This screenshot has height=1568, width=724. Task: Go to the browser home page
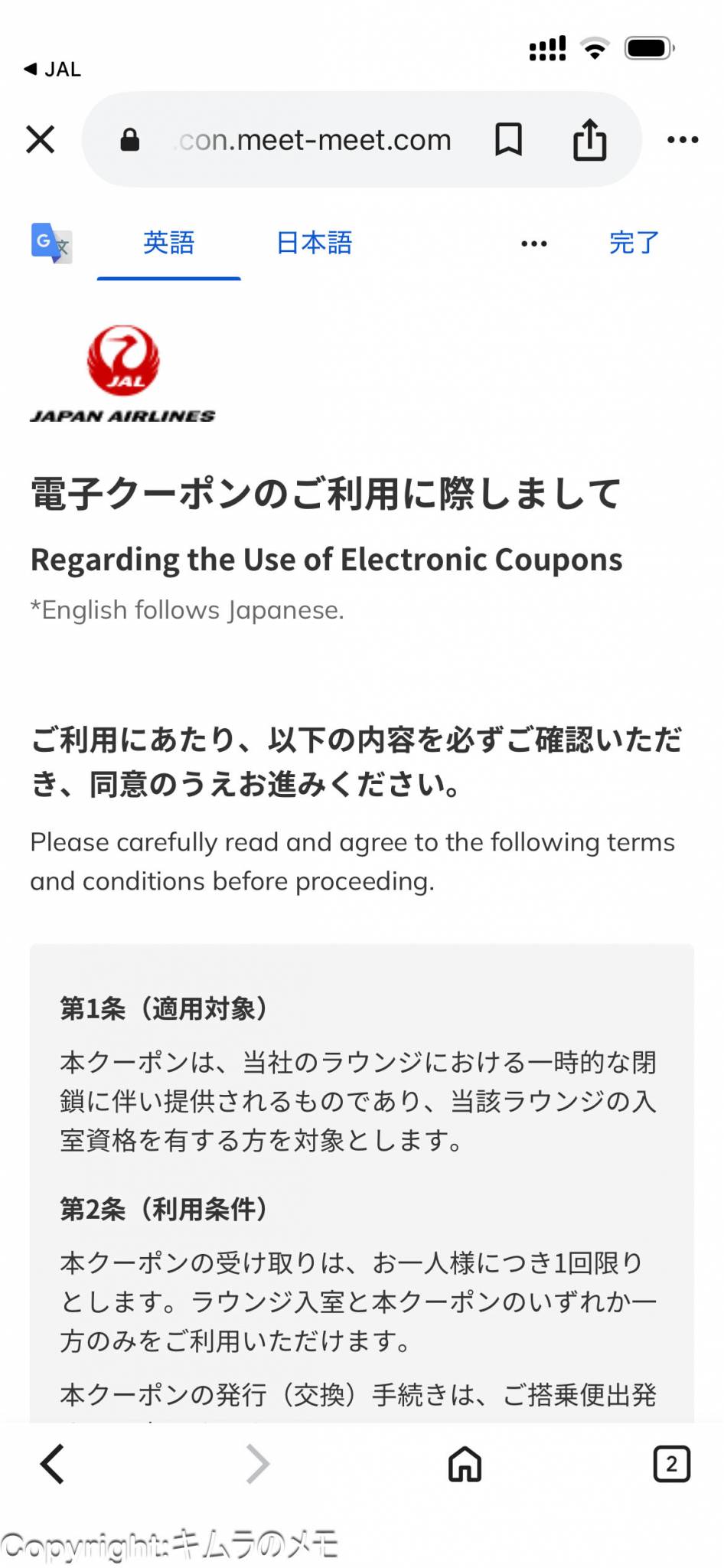pyautogui.click(x=465, y=1464)
